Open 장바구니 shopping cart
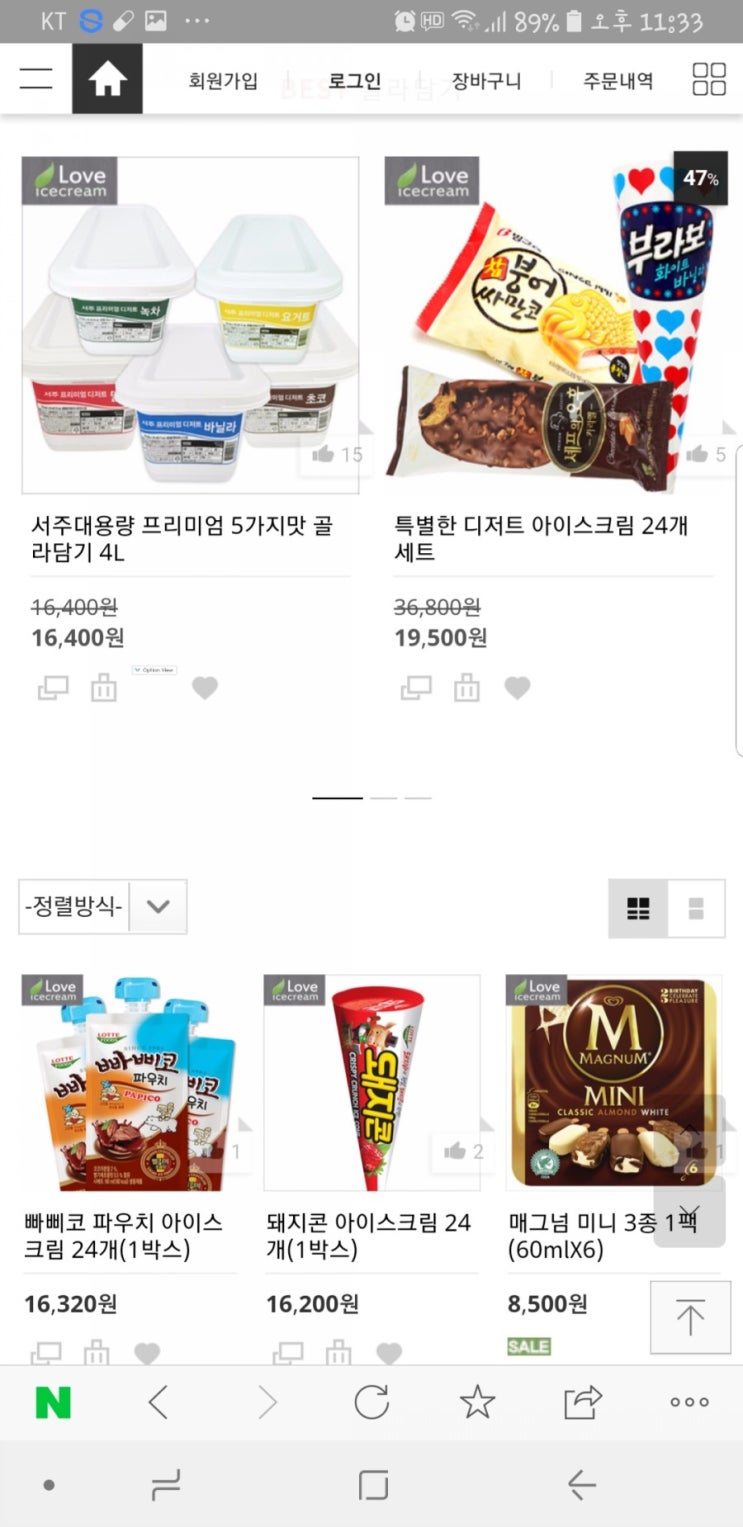 [486, 81]
